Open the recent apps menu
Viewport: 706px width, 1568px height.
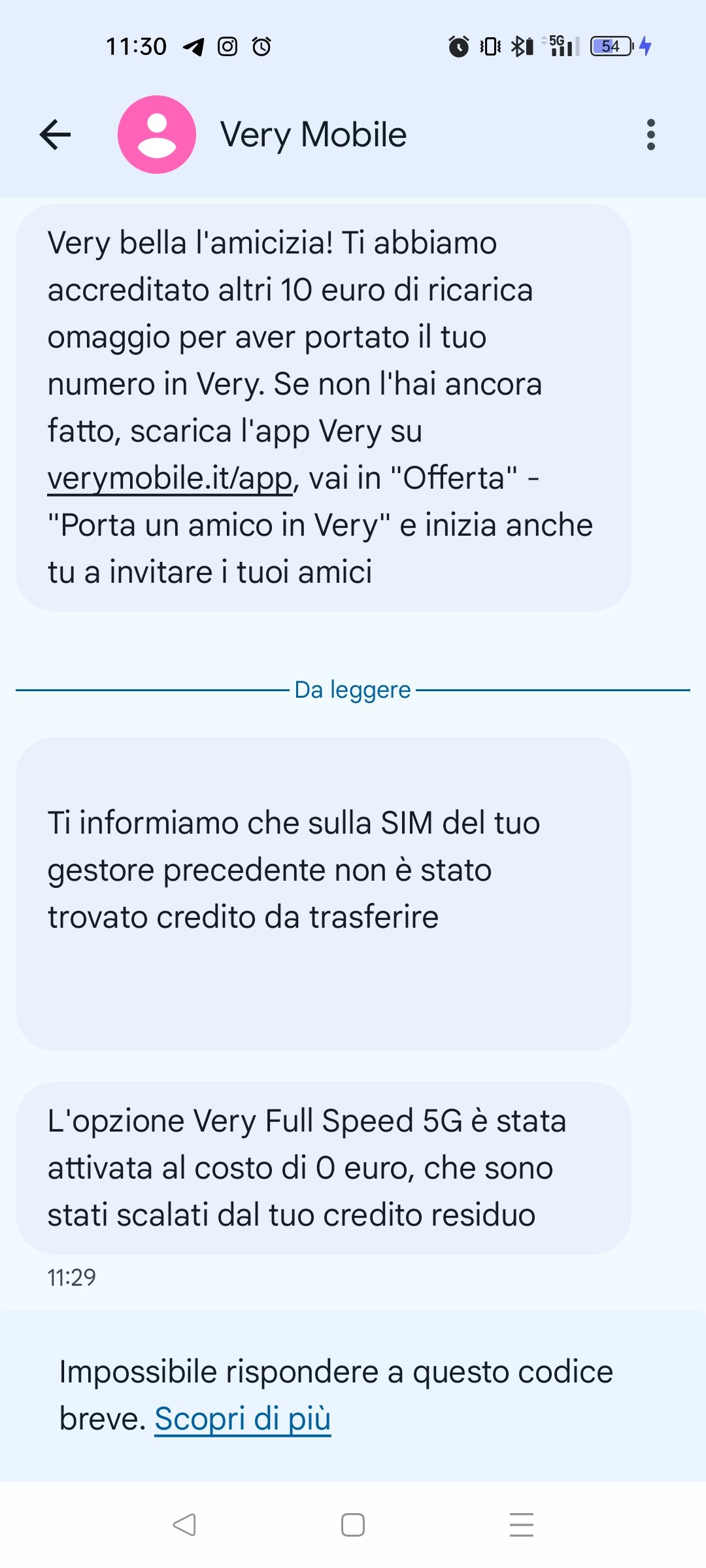(x=522, y=1525)
